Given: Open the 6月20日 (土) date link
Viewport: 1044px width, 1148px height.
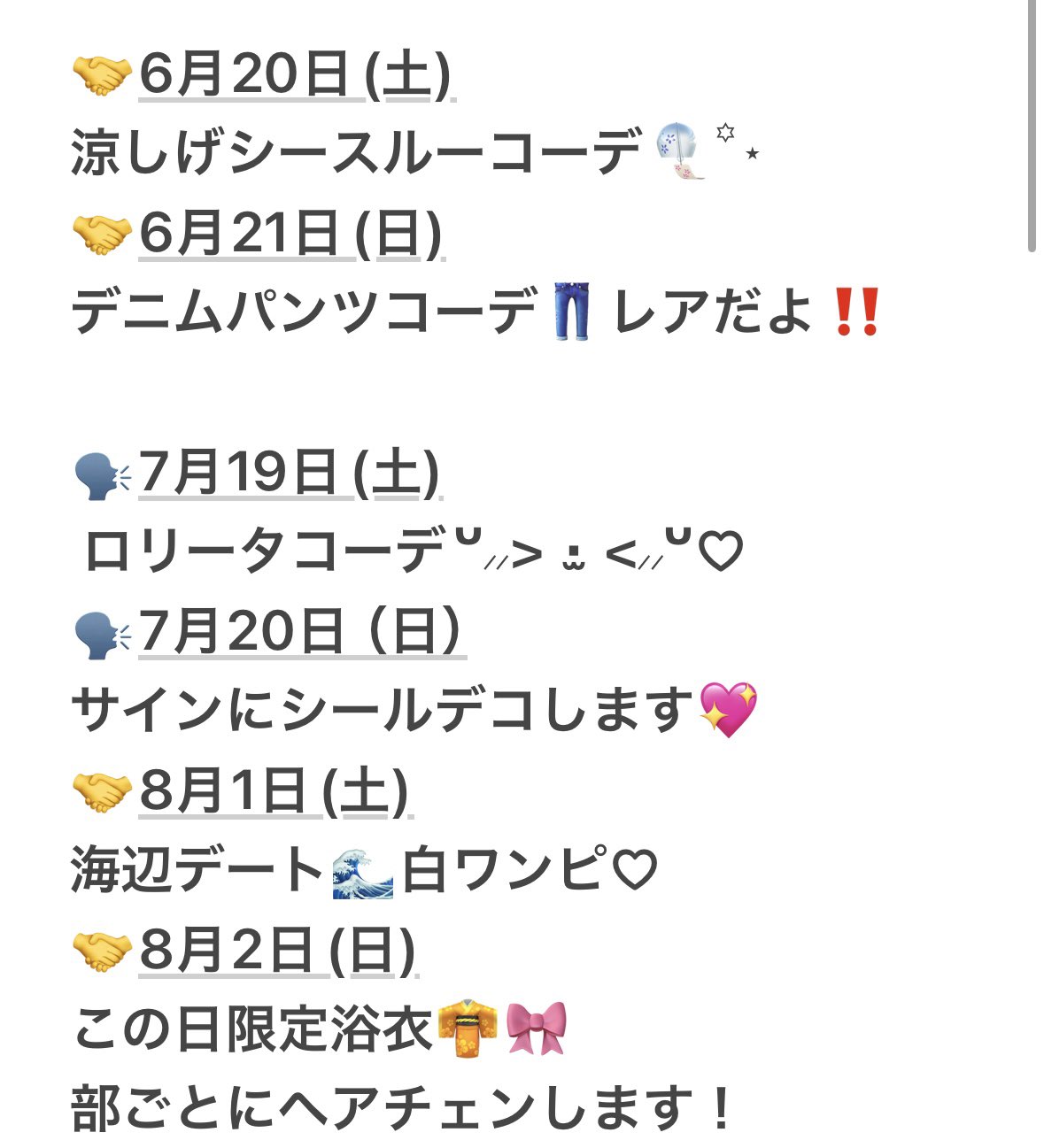Looking at the screenshot, I should 295,74.
